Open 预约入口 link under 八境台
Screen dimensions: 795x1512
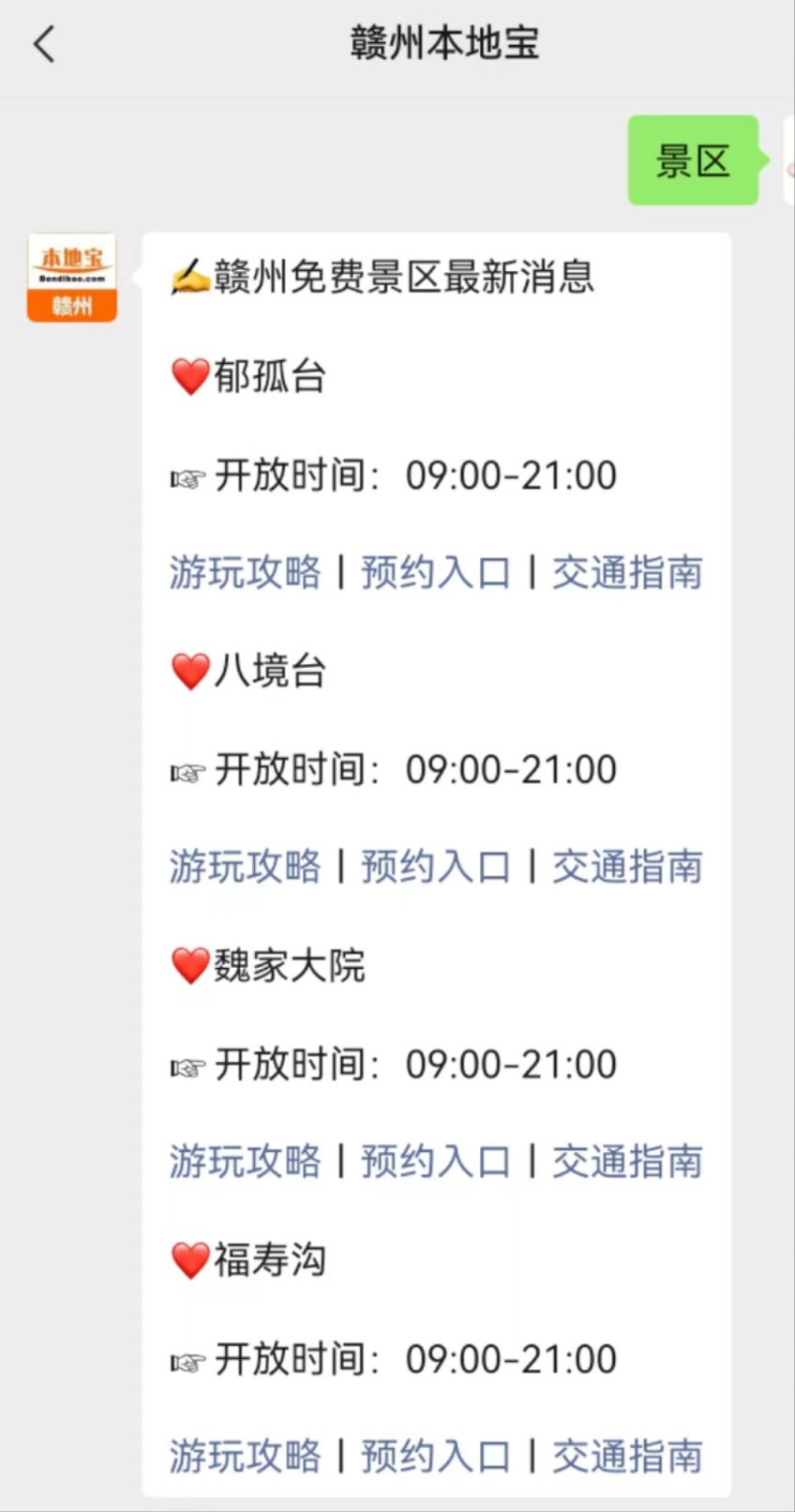[x=436, y=867]
